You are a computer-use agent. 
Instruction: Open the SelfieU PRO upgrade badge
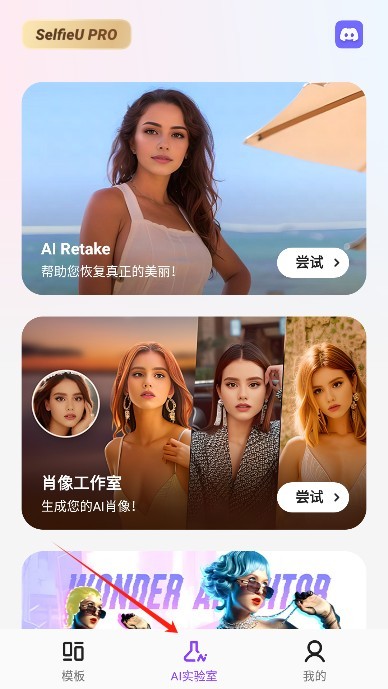tap(77, 34)
